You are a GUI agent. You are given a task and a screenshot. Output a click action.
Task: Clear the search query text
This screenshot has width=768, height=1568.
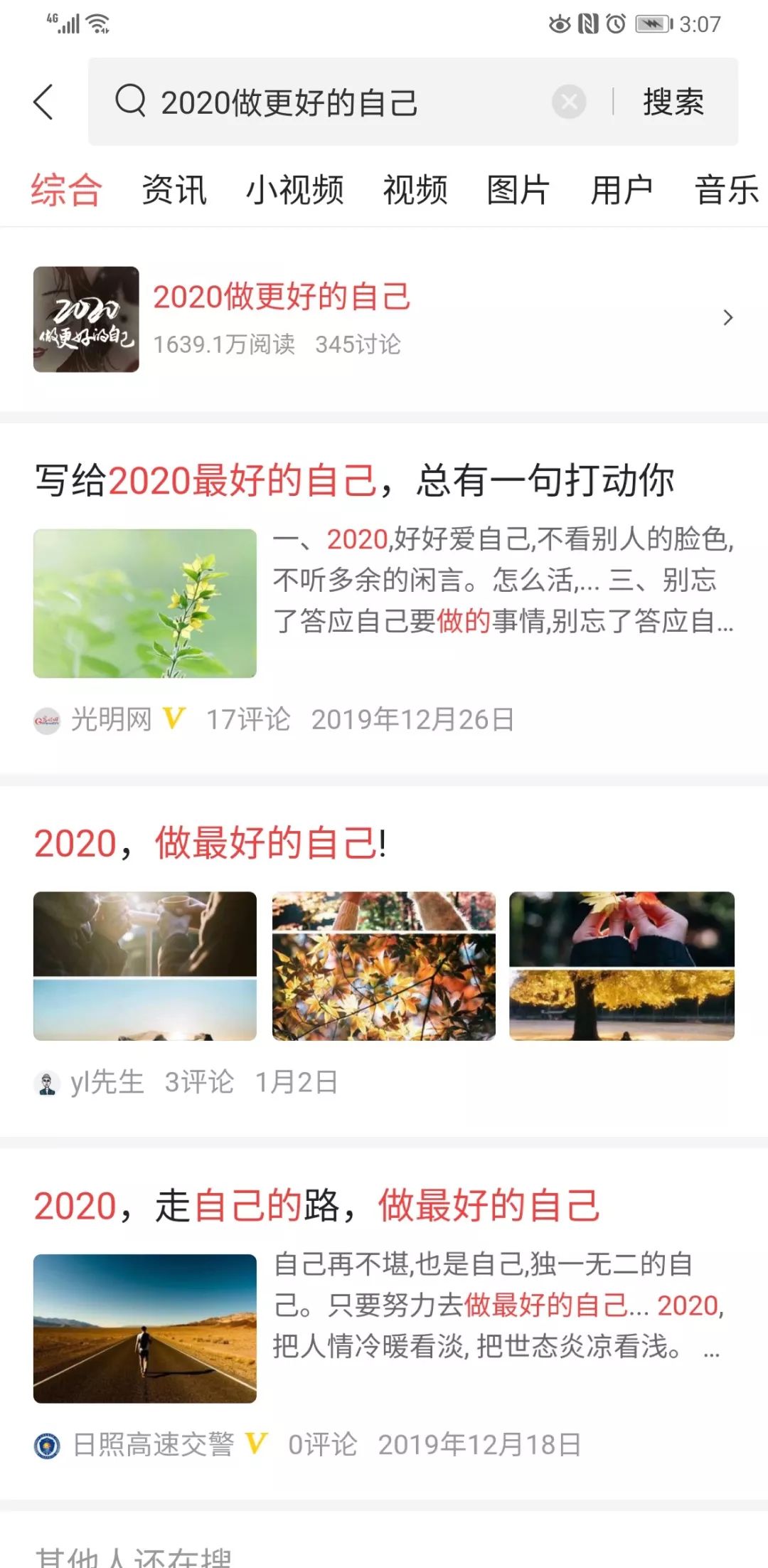coord(569,102)
